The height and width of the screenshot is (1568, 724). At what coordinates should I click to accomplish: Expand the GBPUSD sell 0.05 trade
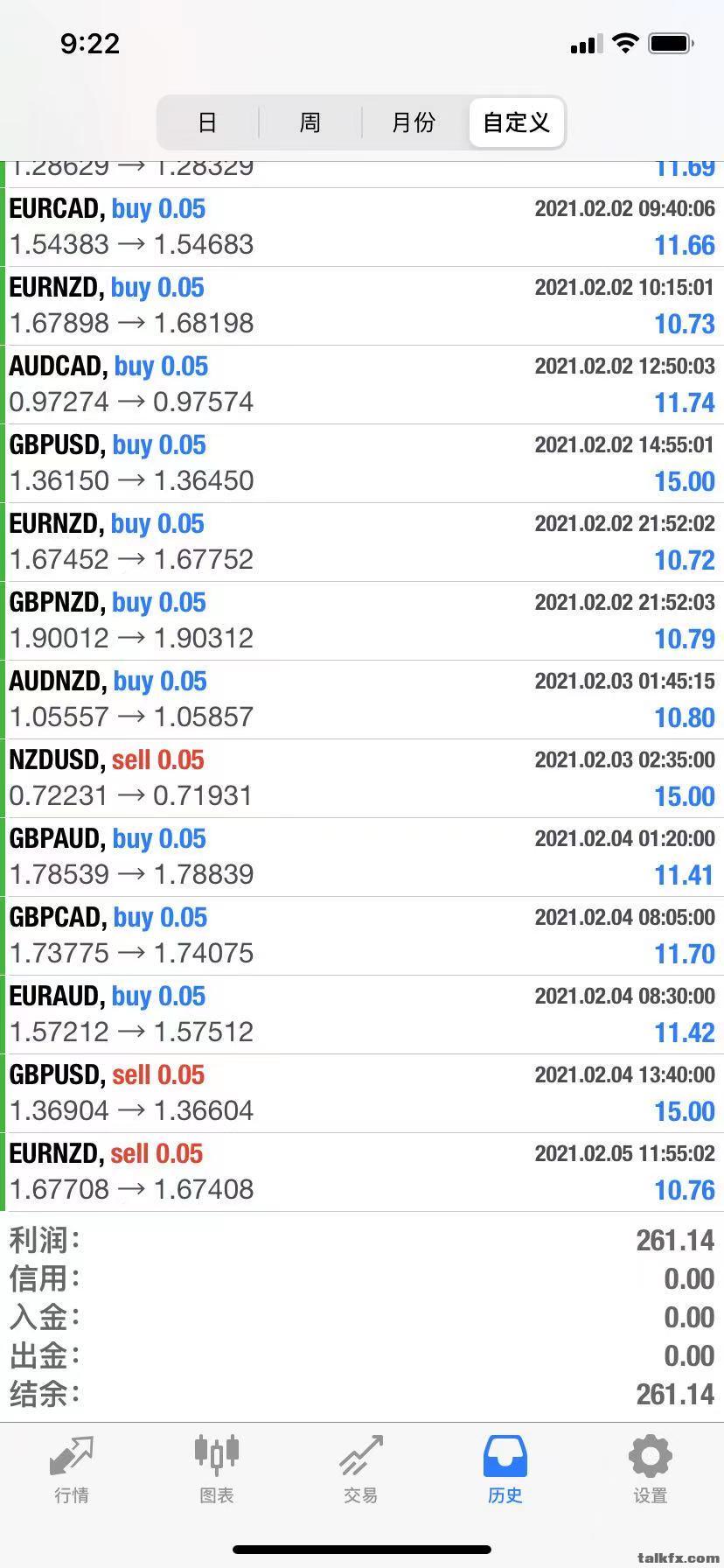[362, 1094]
